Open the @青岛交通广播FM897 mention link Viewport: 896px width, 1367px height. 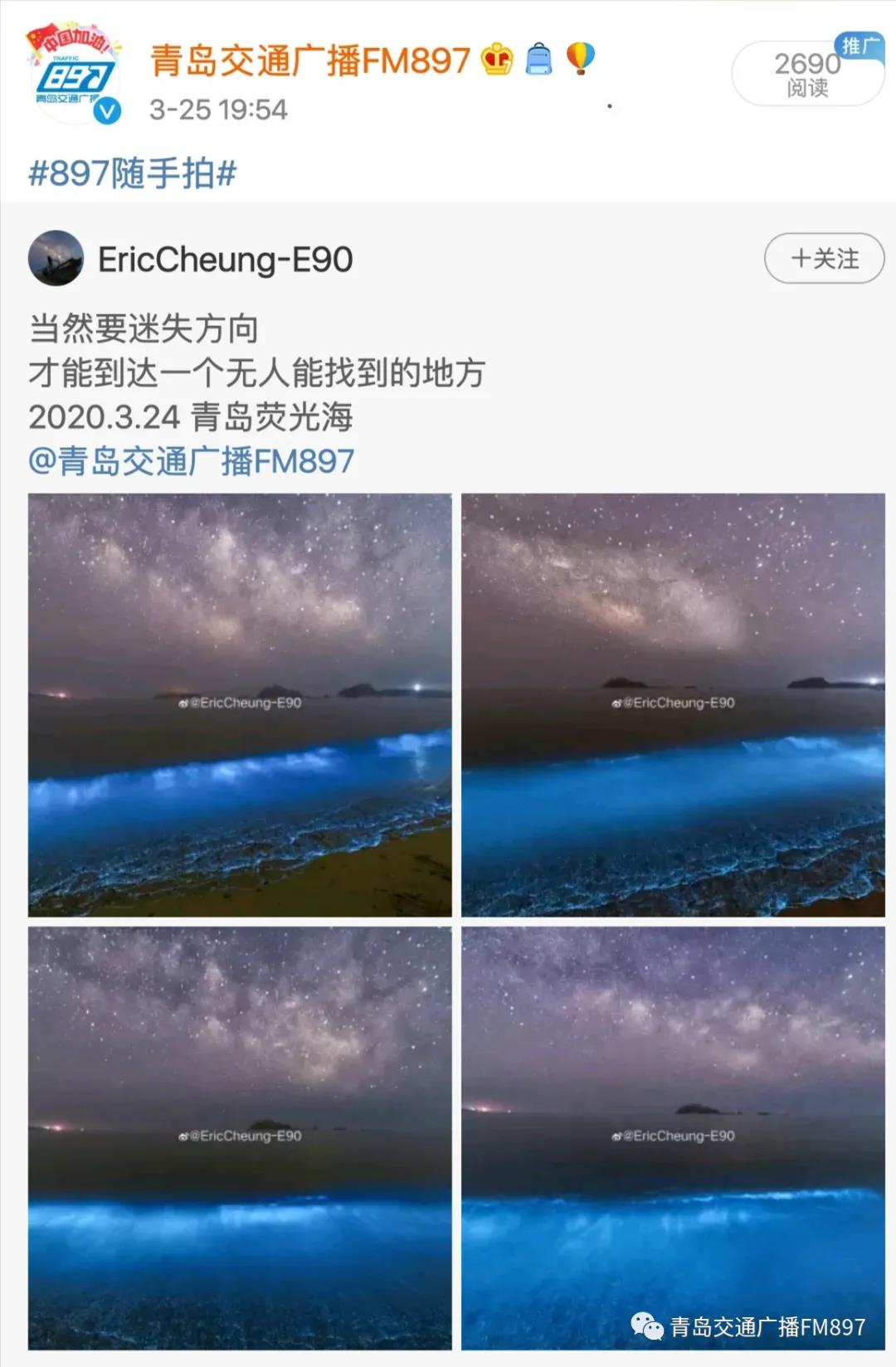[x=192, y=461]
